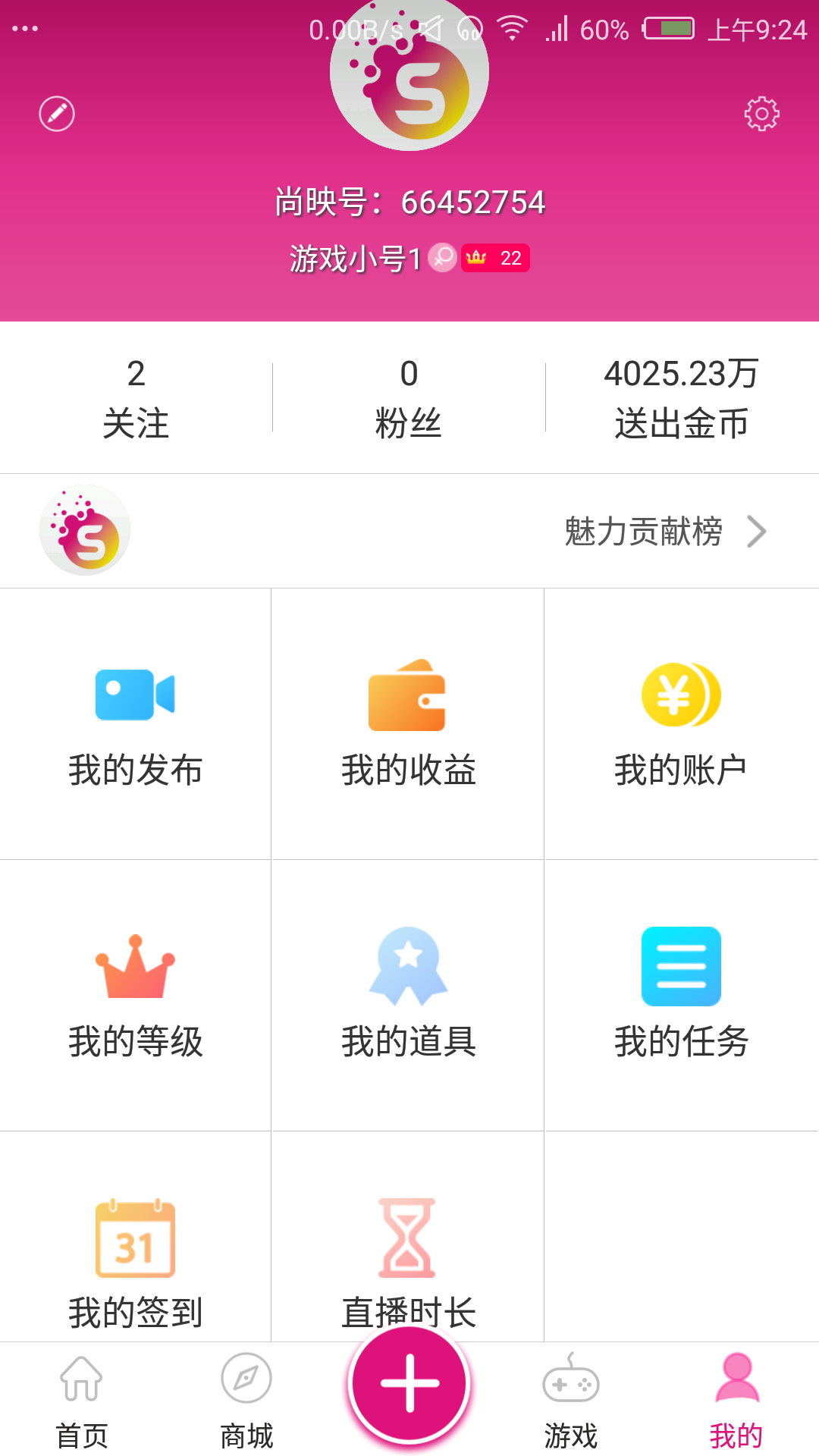Viewport: 819px width, 1456px height.
Task: View the 关注 following list
Action: pos(136,398)
